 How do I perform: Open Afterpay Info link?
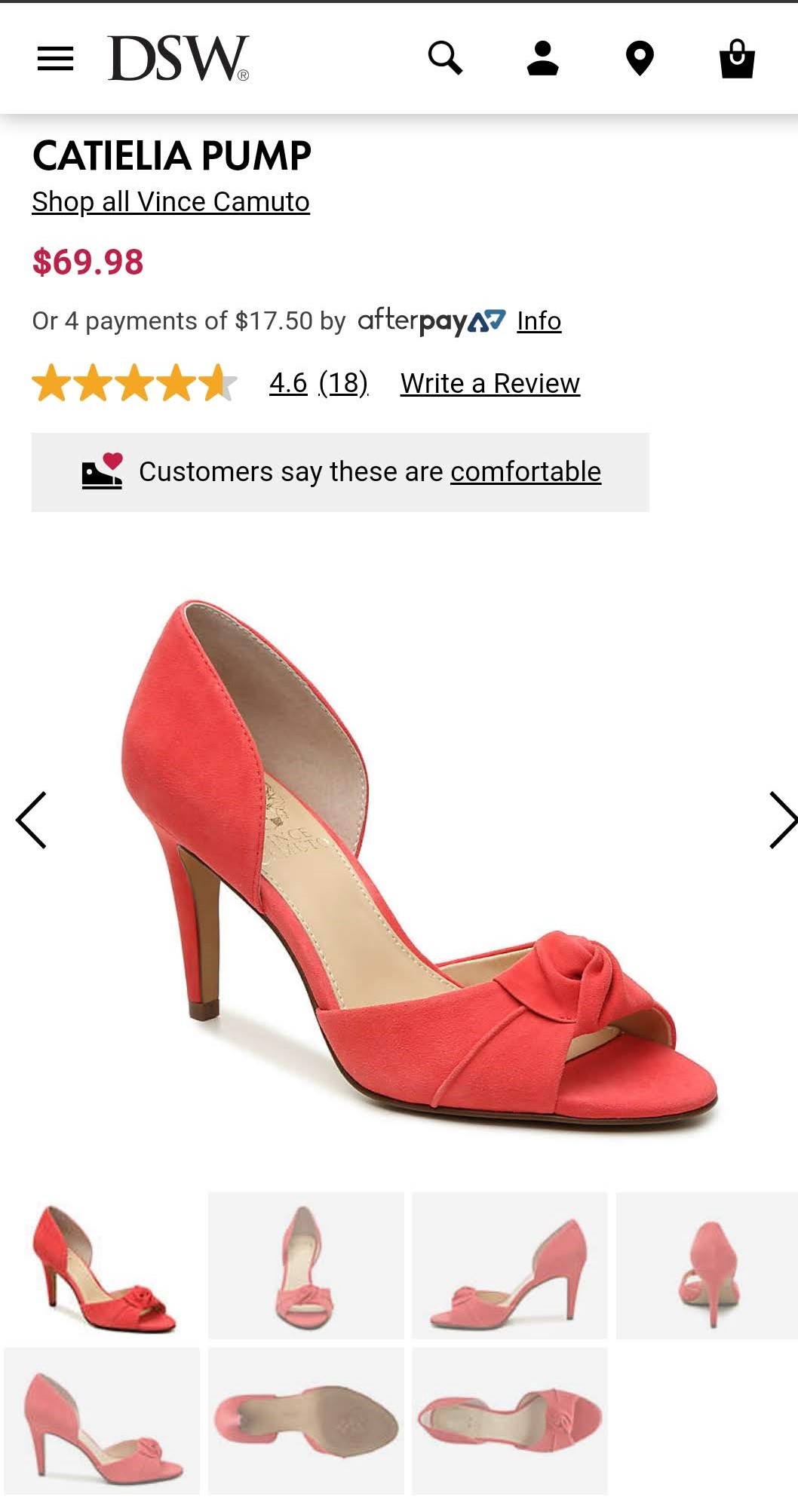pos(539,321)
